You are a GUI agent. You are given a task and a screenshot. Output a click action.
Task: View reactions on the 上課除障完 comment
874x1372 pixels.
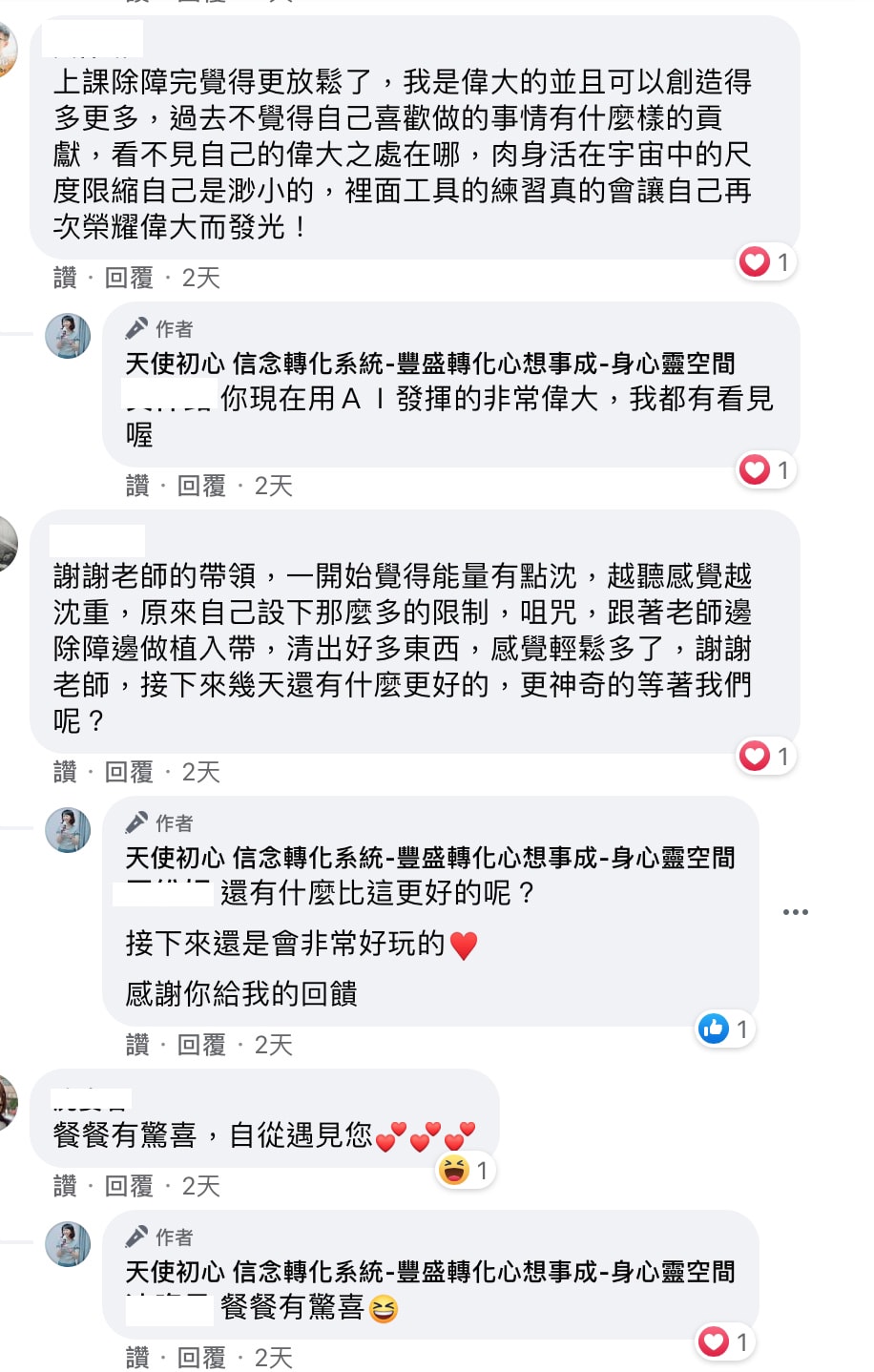(x=765, y=261)
